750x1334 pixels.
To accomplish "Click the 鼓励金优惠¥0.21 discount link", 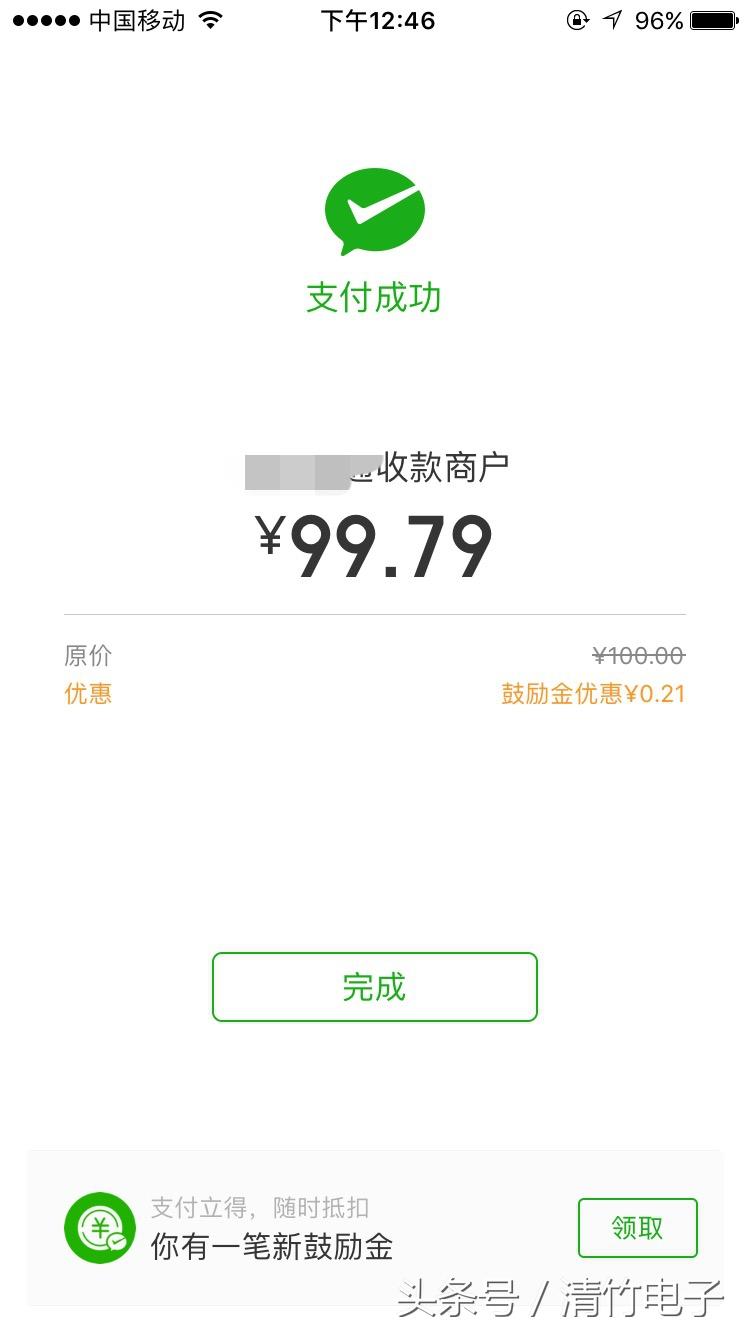I will [593, 694].
